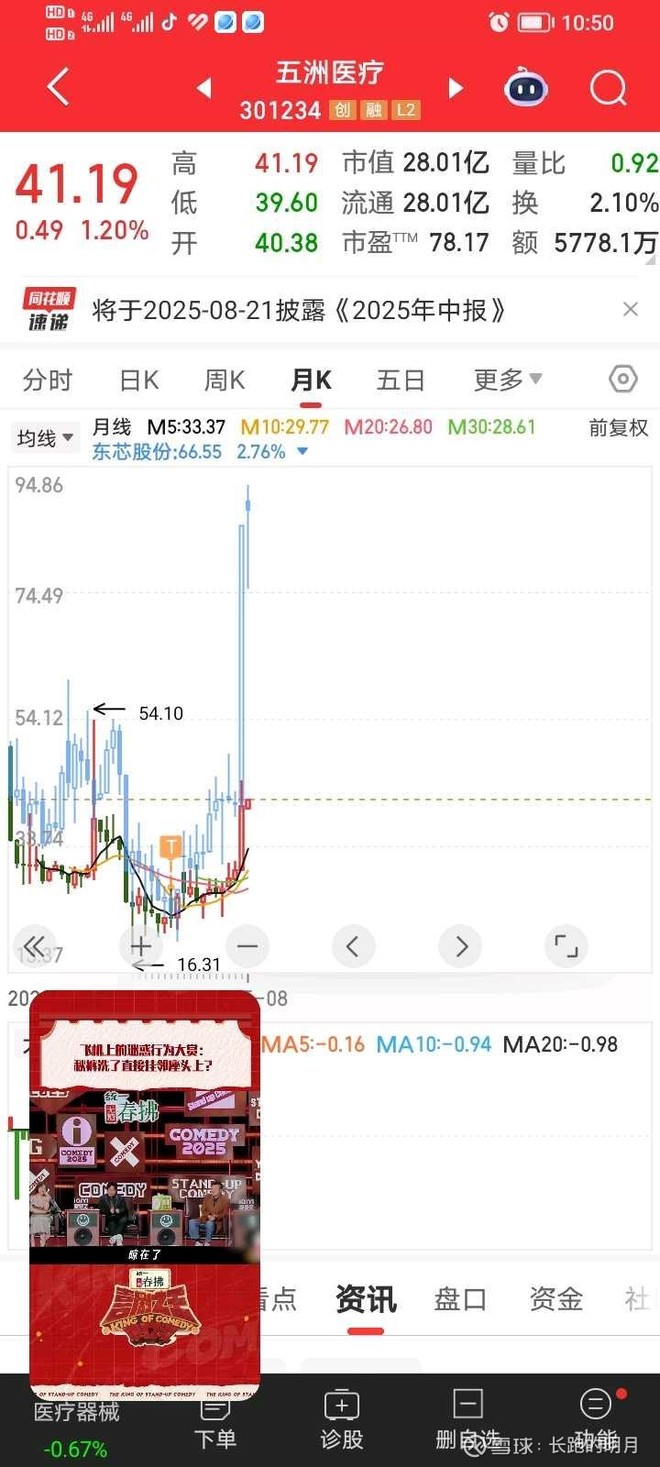Screen dimensions: 660x1467
Task: Open the robot assistant icon
Action: (526, 88)
